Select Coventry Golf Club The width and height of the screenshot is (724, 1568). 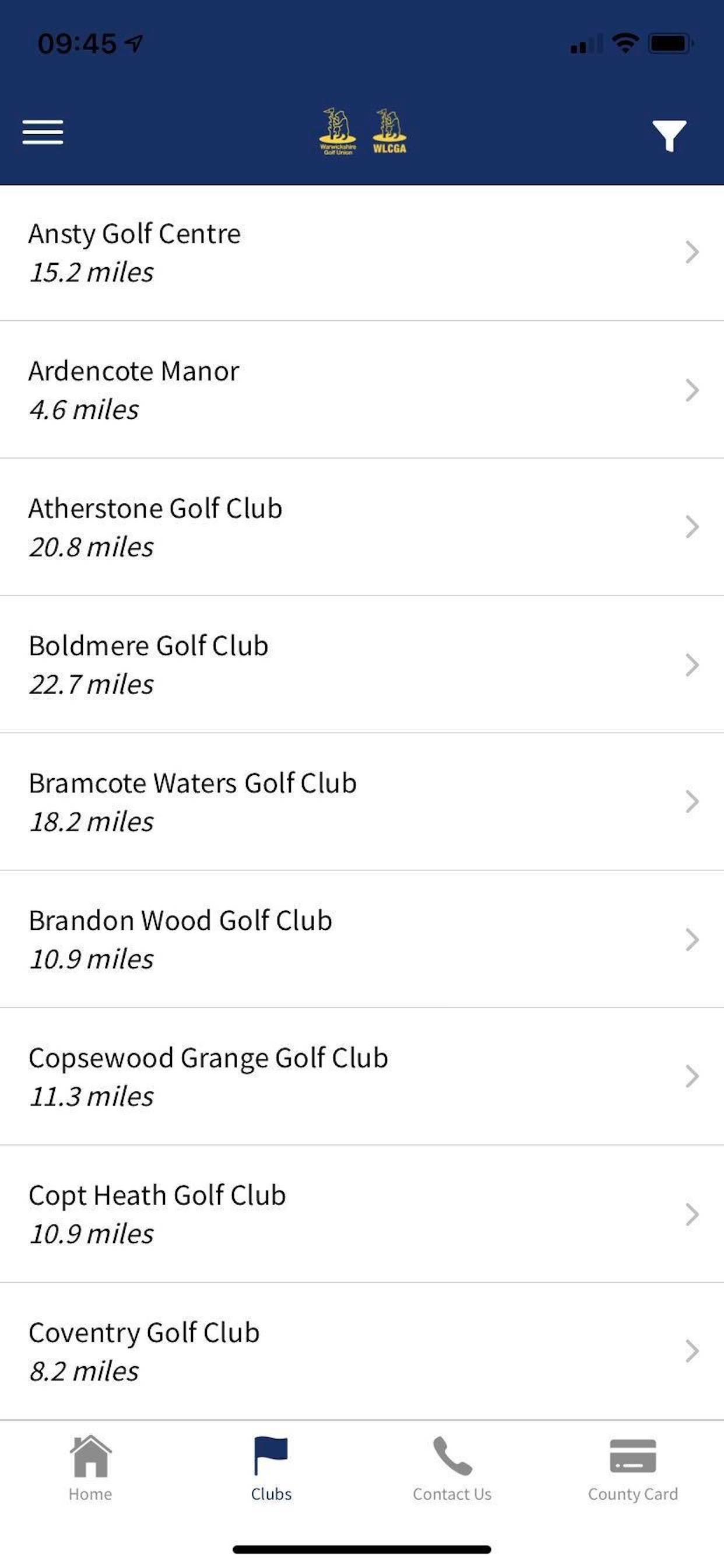point(361,1352)
